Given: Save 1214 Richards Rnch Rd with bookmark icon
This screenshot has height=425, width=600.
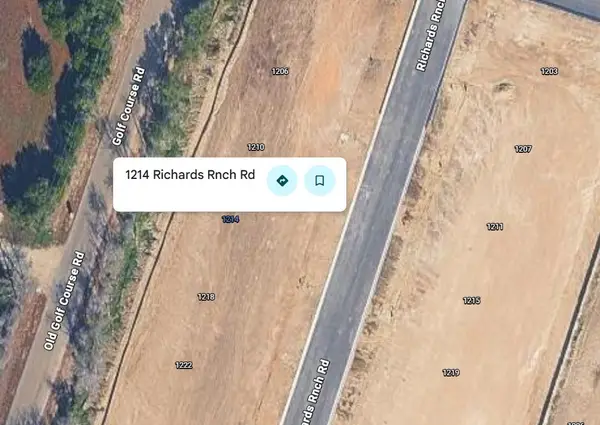Looking at the screenshot, I should coord(319,181).
